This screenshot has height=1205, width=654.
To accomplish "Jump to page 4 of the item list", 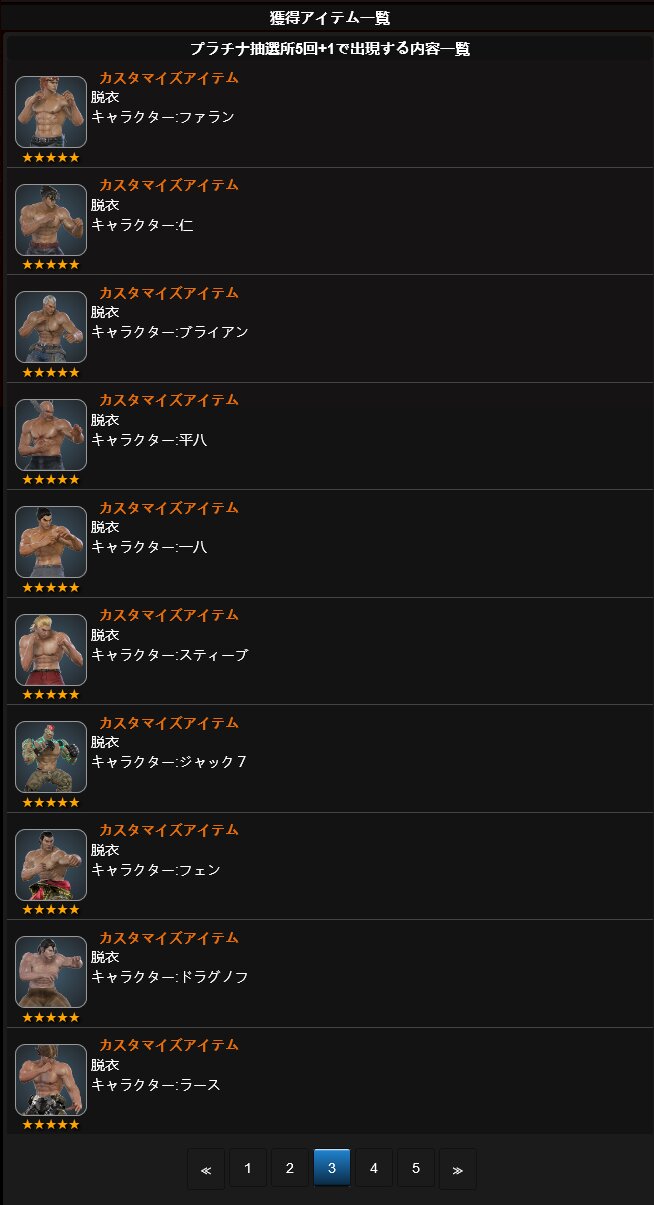I will click(374, 1168).
